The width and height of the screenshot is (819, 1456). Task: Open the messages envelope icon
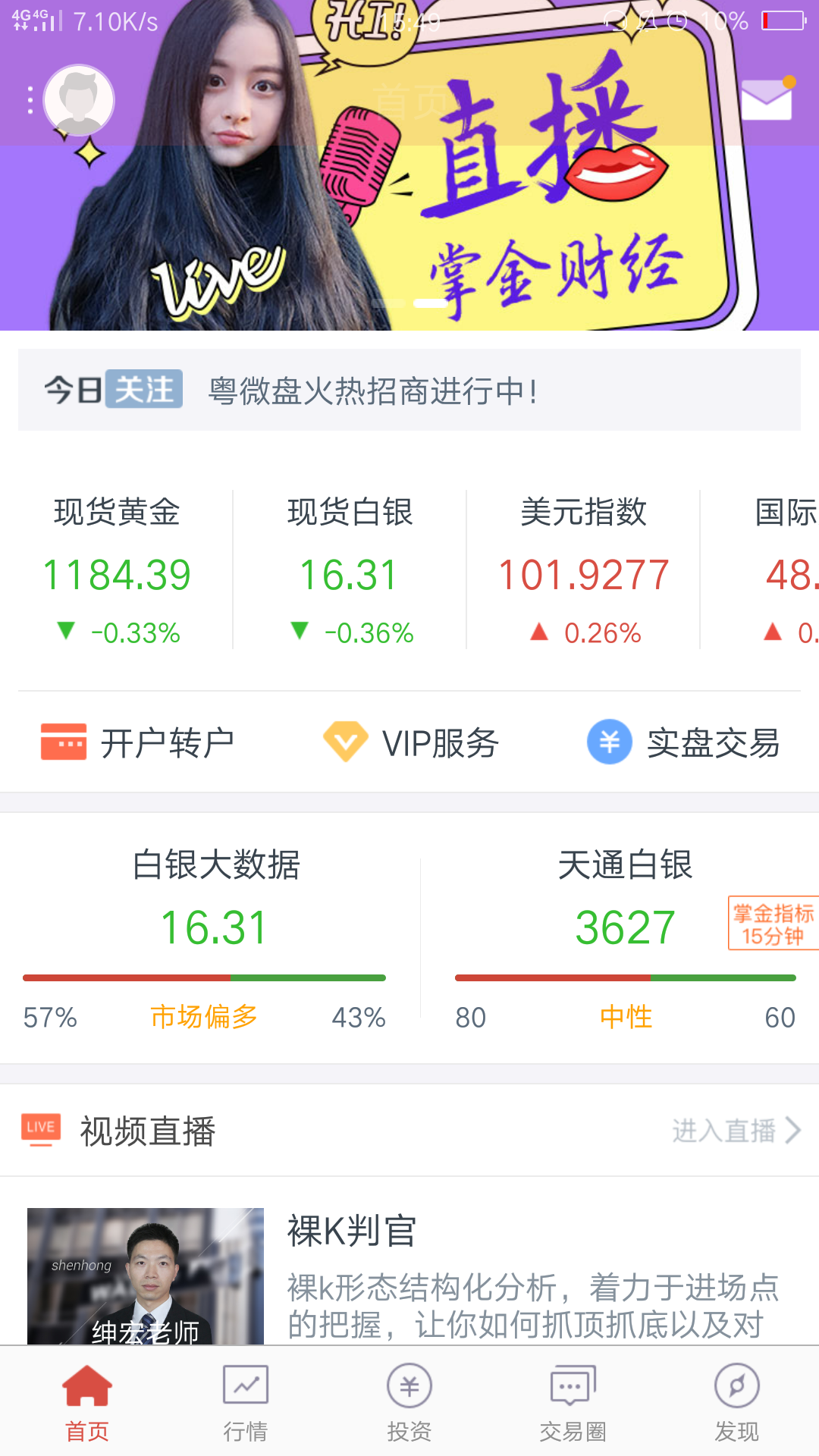click(x=767, y=100)
